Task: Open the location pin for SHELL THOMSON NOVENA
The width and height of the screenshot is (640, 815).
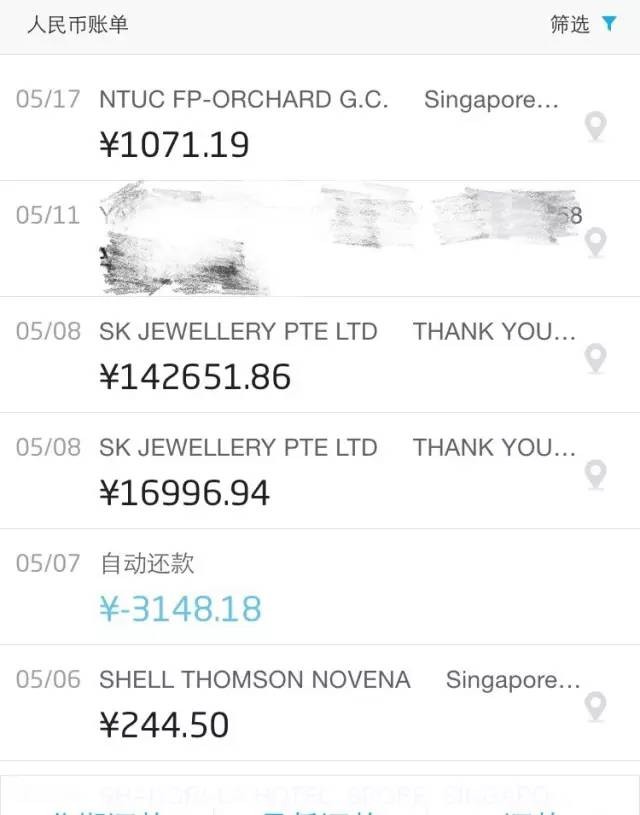Action: click(x=595, y=707)
